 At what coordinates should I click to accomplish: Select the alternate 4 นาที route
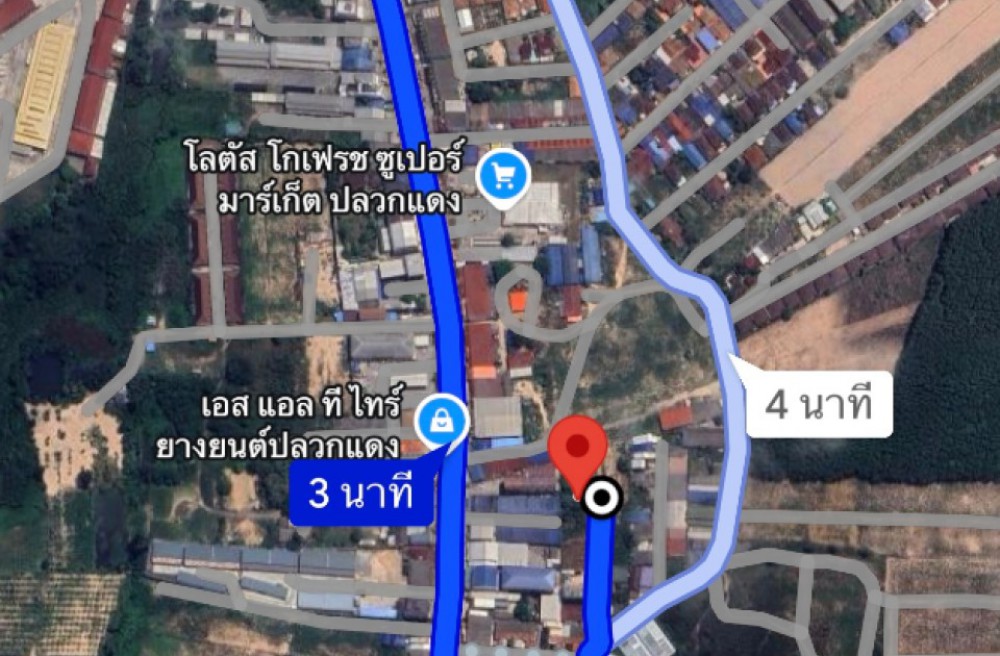click(819, 405)
